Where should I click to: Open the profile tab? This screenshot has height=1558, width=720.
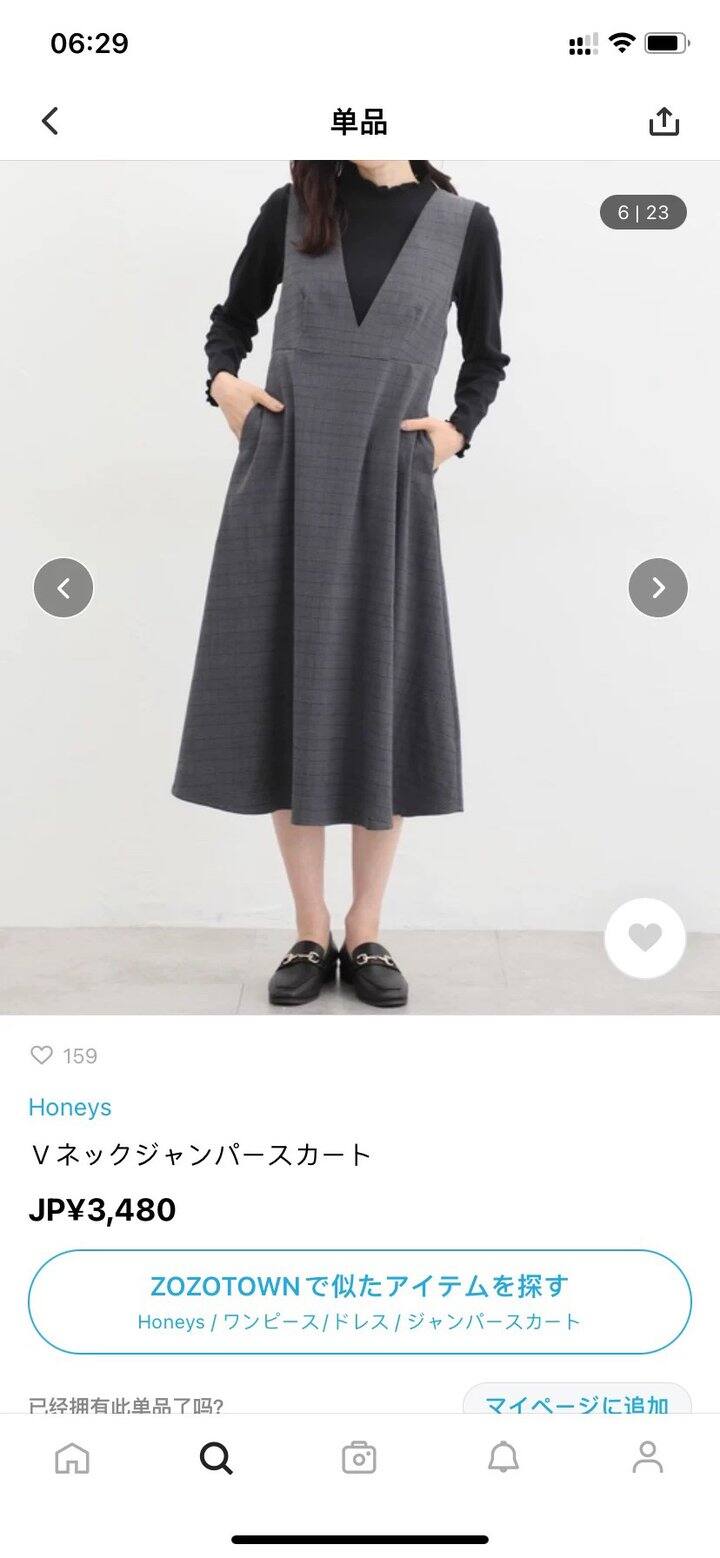click(647, 1457)
